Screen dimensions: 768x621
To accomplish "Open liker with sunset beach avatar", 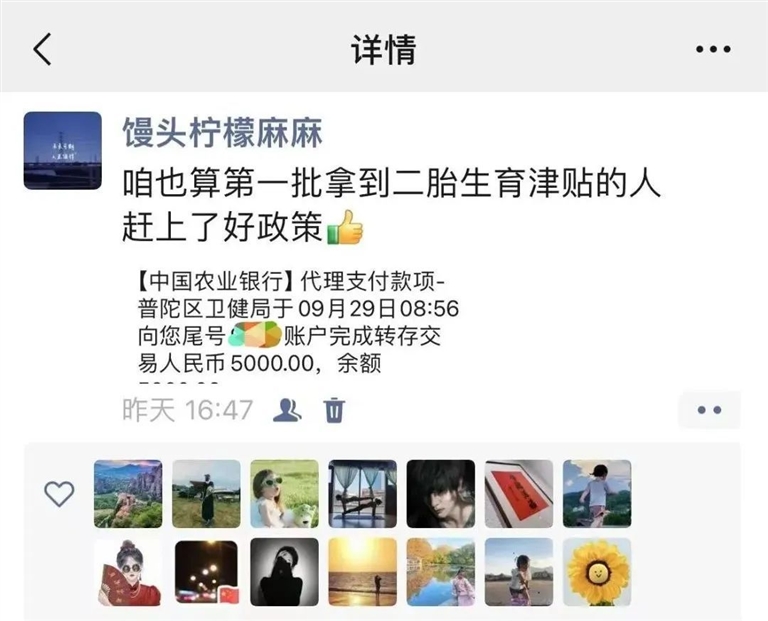I will (x=362, y=572).
